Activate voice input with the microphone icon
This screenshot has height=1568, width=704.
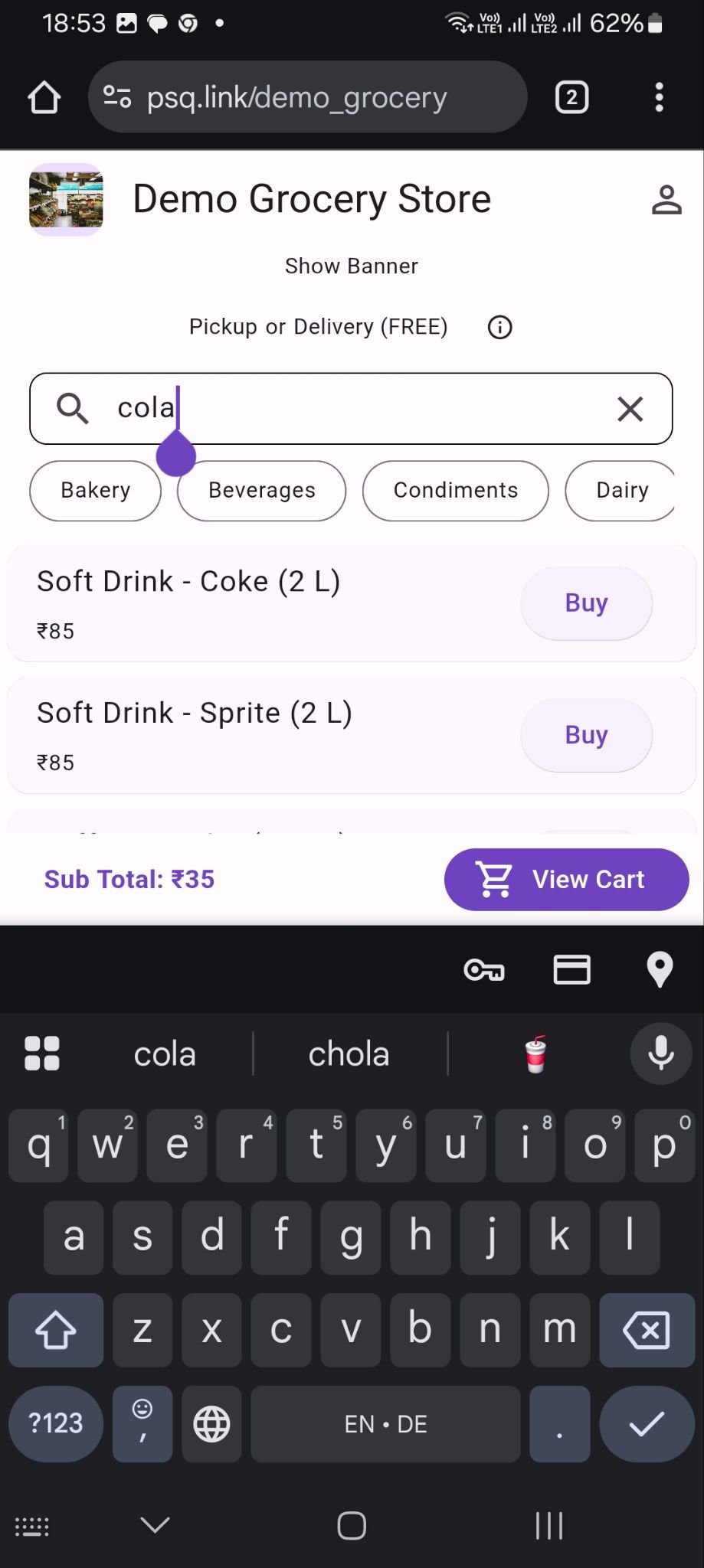click(659, 1053)
